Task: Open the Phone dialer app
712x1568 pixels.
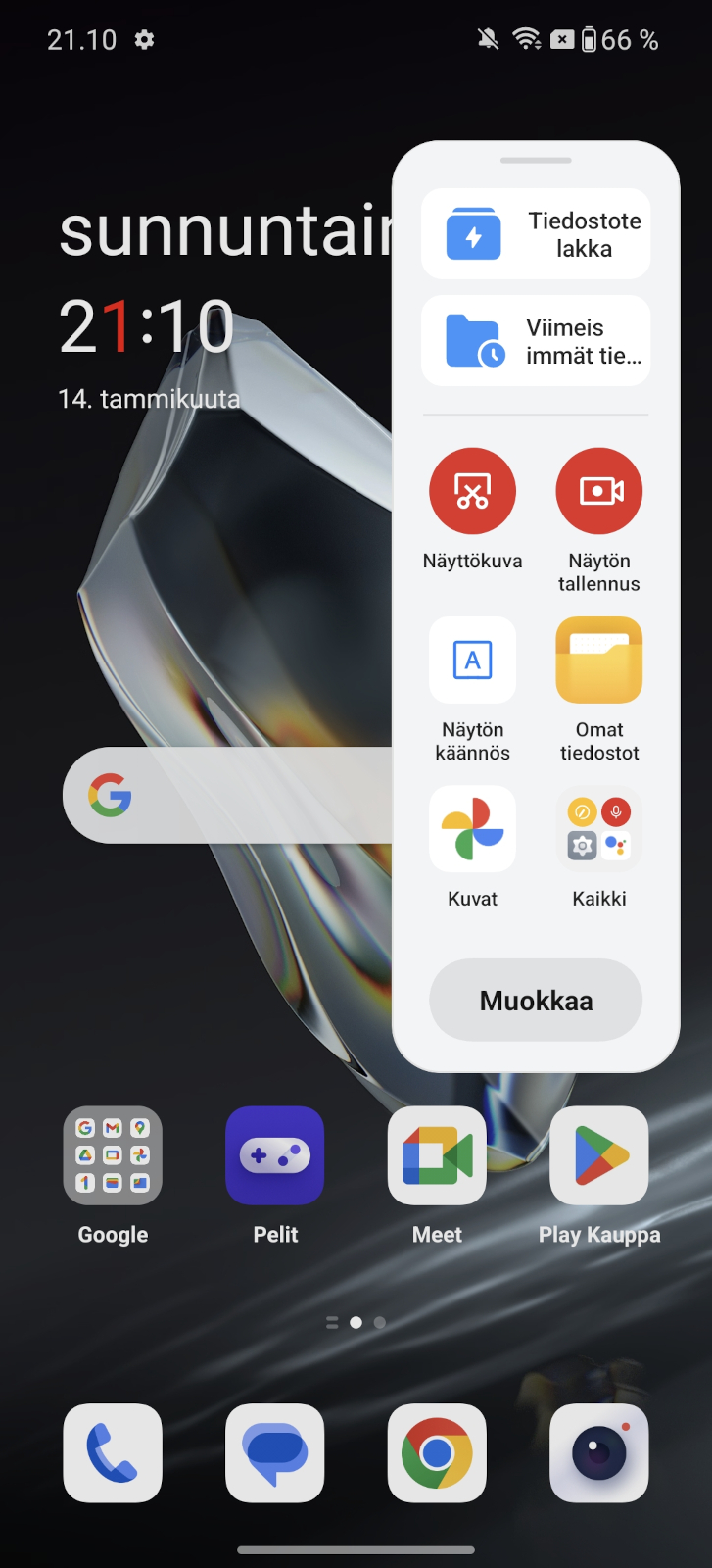Action: point(113,1453)
